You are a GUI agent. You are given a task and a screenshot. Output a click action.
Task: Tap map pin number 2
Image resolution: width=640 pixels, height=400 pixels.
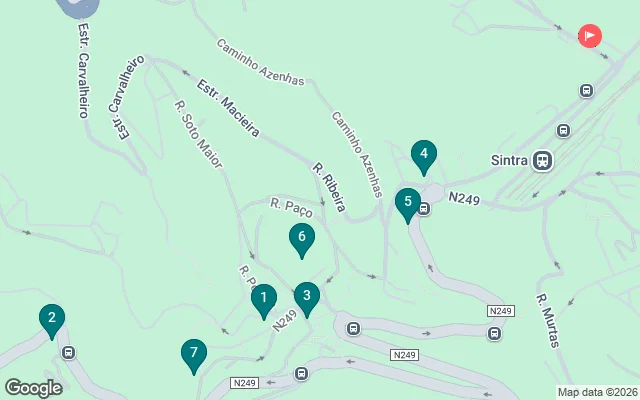pyautogui.click(x=51, y=319)
